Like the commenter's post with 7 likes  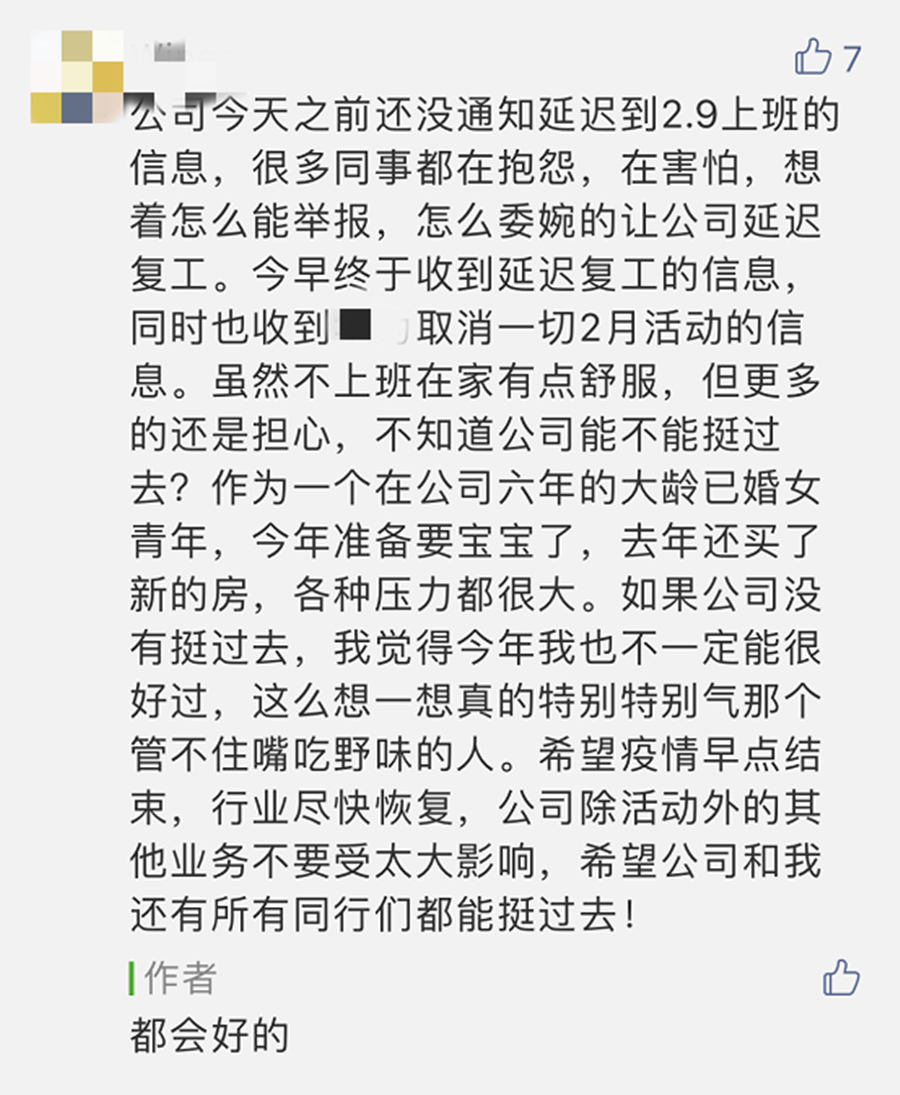click(x=813, y=57)
